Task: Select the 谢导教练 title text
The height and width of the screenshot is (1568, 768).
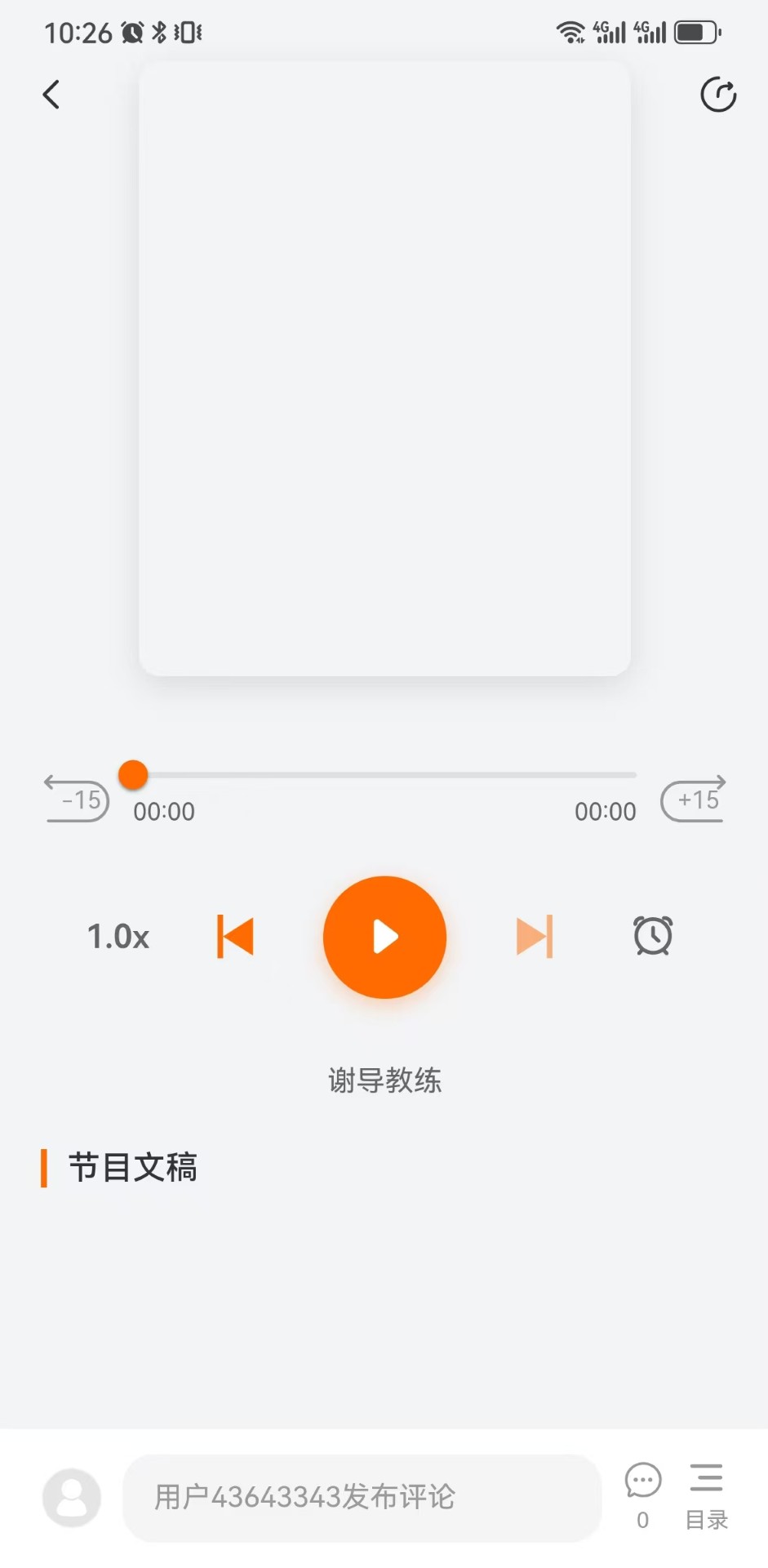Action: coord(384,1079)
